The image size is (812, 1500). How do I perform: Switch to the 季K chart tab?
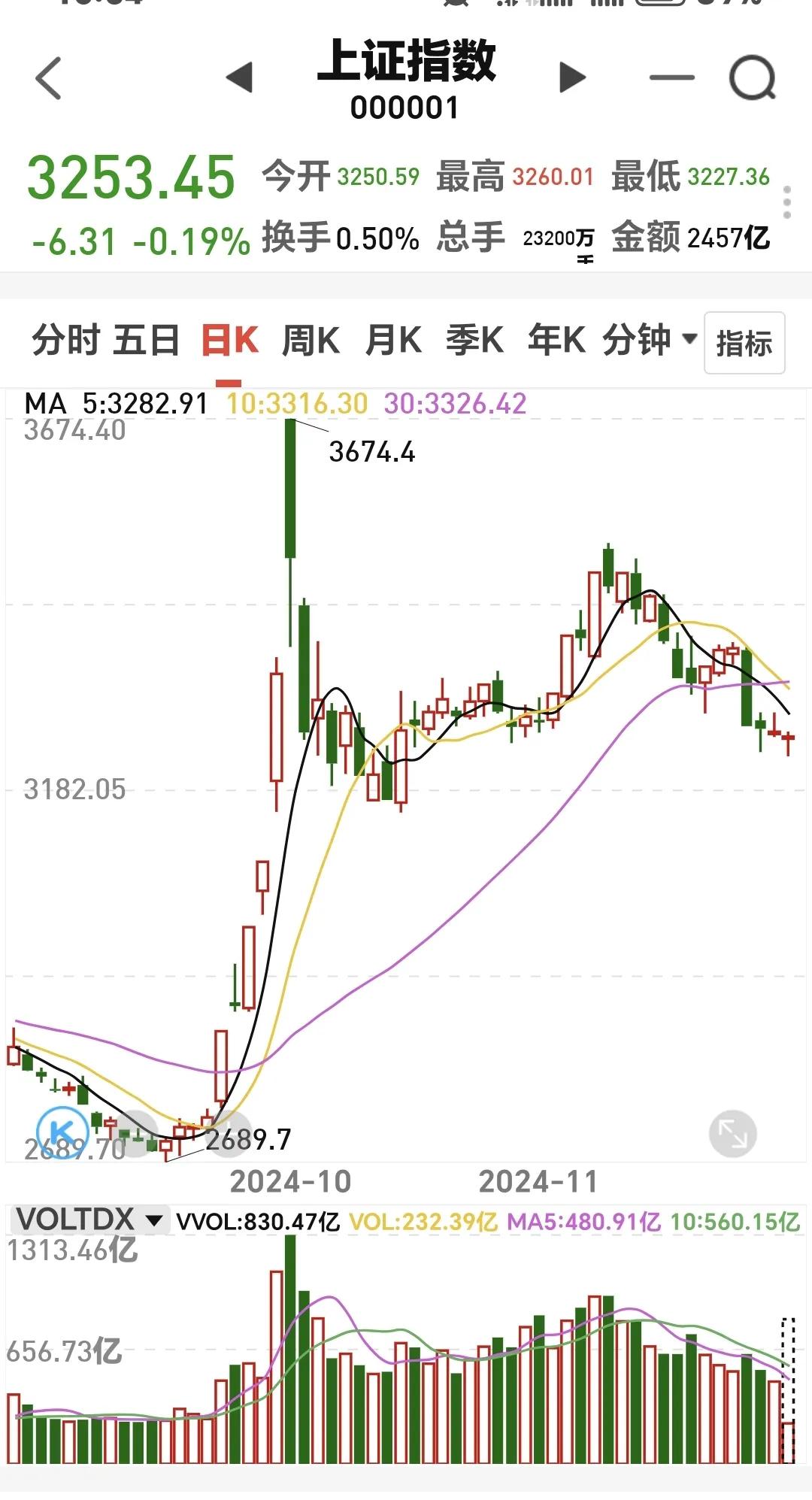point(474,341)
